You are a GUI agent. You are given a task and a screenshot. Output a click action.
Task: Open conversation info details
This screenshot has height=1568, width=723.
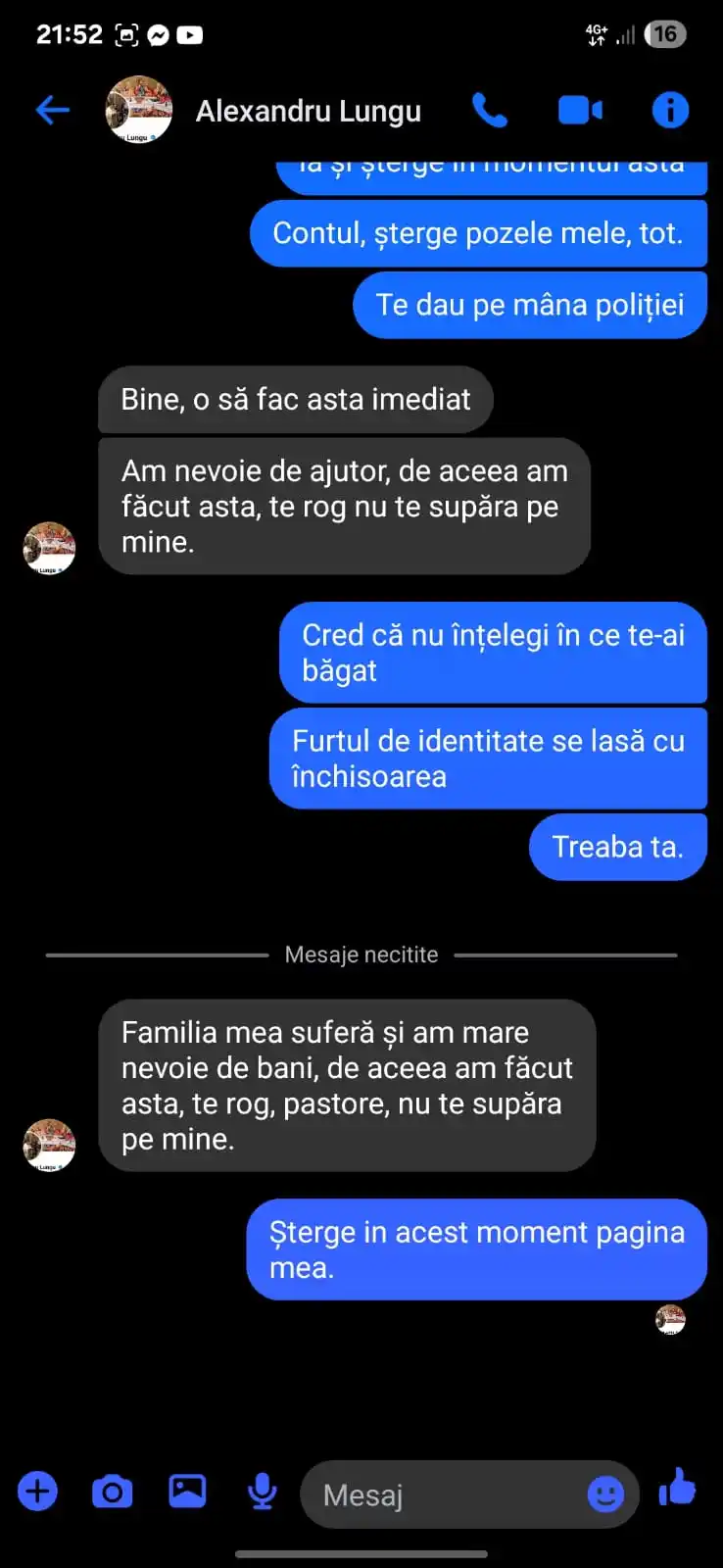(670, 111)
